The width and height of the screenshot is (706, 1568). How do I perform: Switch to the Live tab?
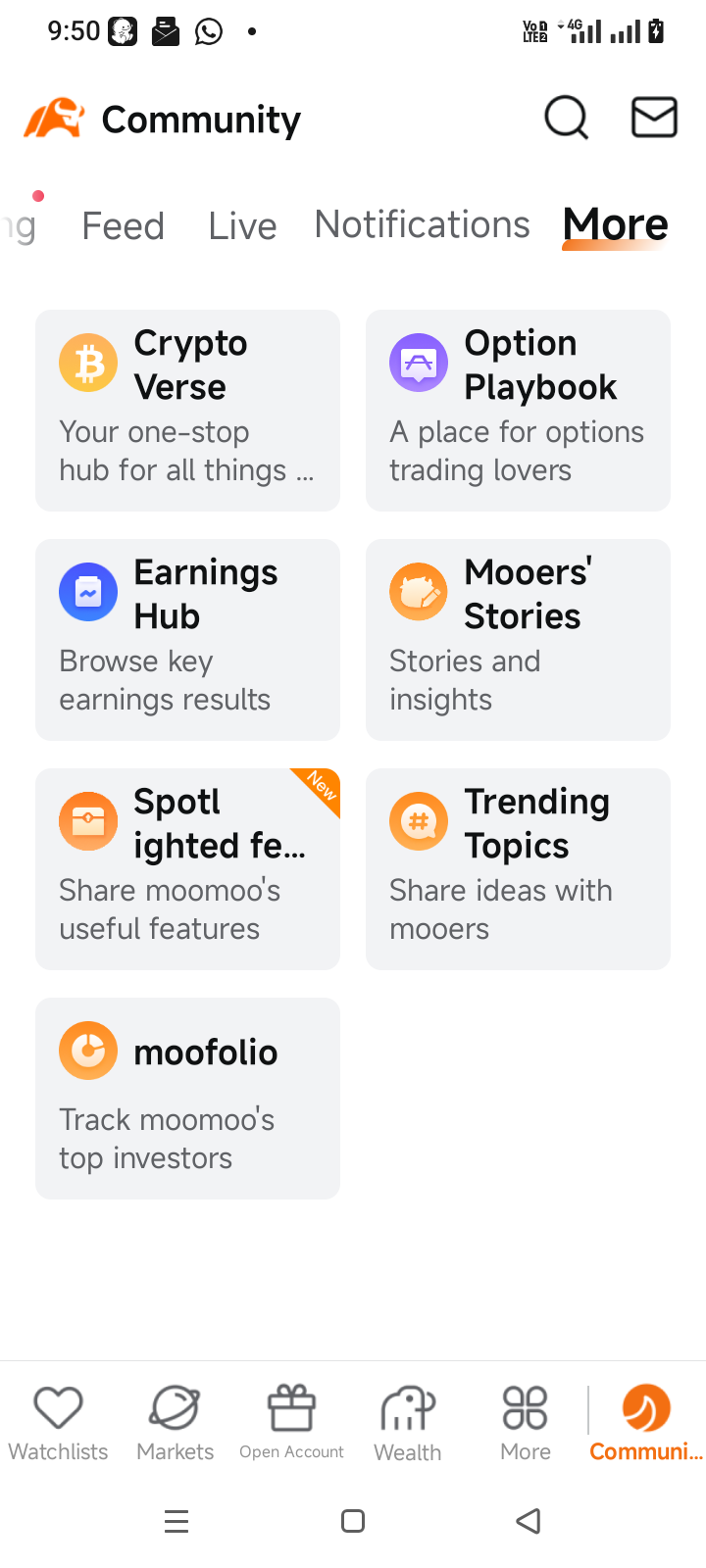point(242,226)
